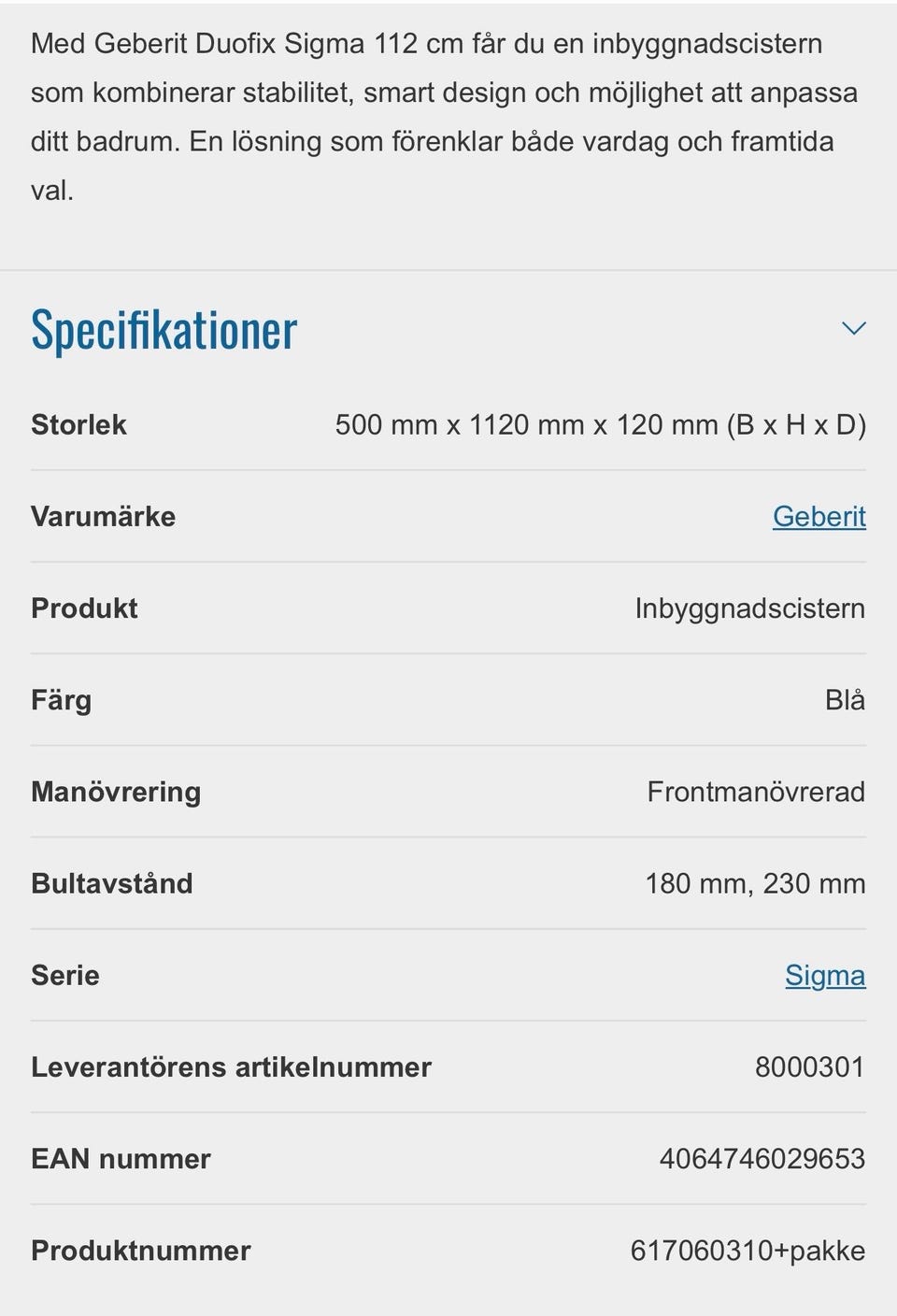Image resolution: width=897 pixels, height=1316 pixels.
Task: Click the Specifikationer heading
Action: (163, 329)
